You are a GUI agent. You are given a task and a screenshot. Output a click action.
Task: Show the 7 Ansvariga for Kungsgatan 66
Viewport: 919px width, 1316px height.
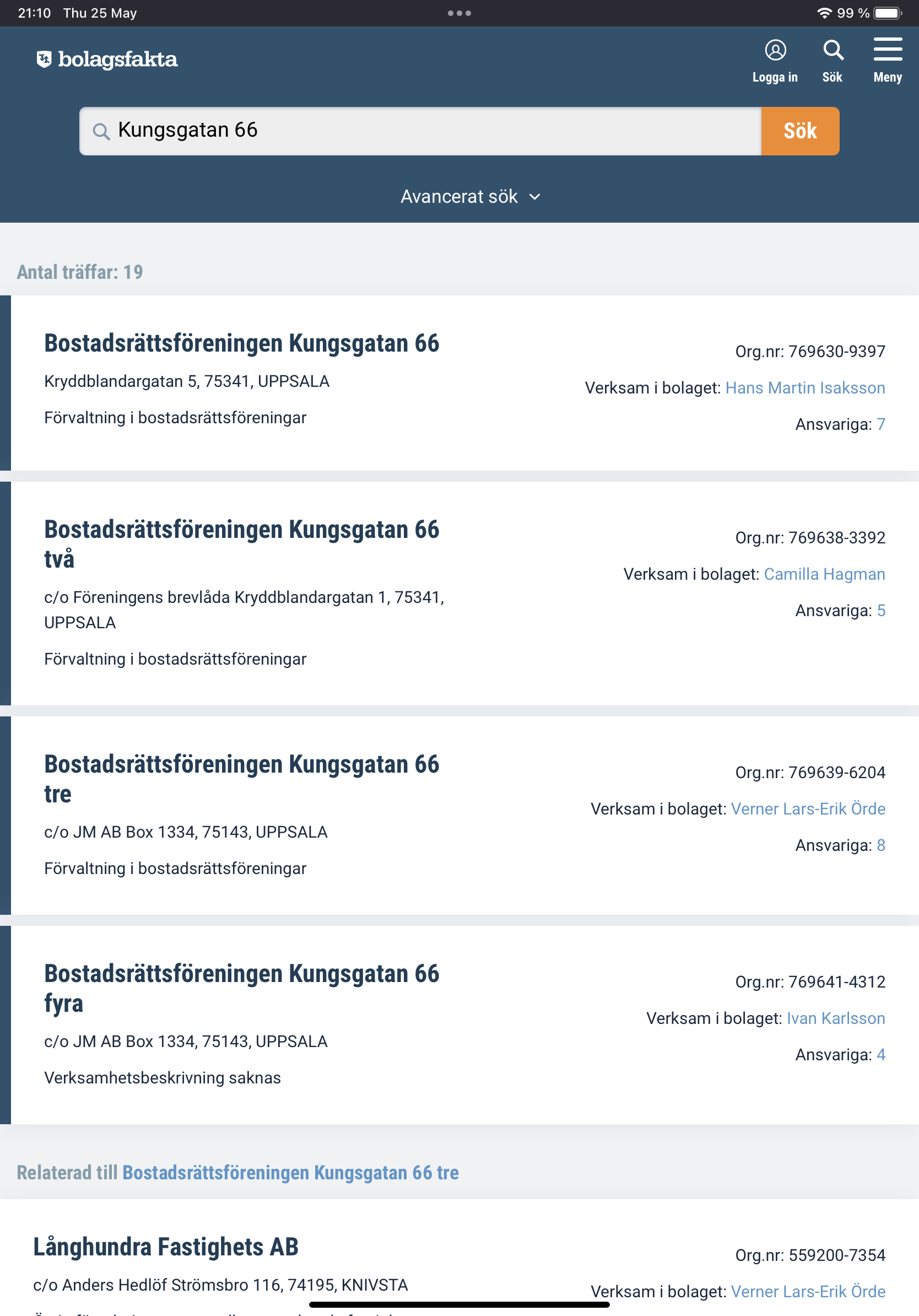pos(880,424)
